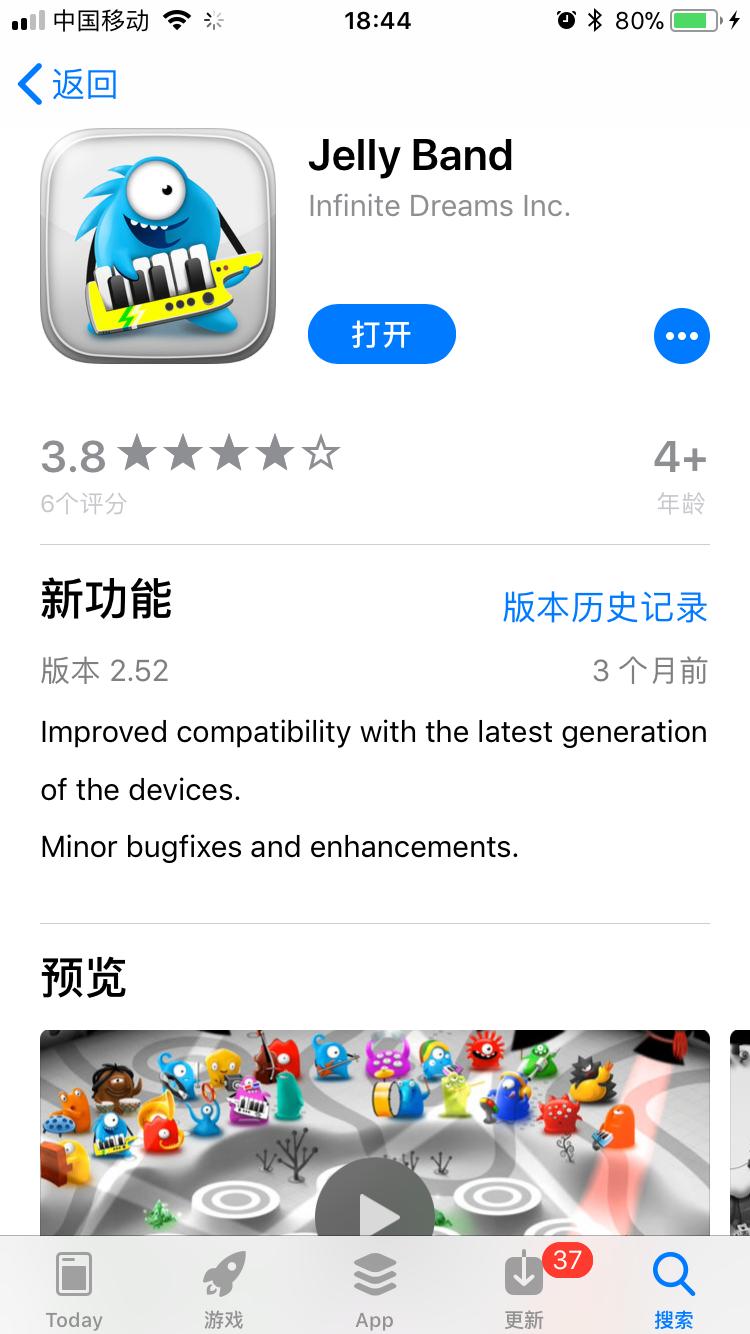Tap the Infinite Dreams Inc. developer name
Viewport: 750px width, 1334px height.
pos(438,206)
